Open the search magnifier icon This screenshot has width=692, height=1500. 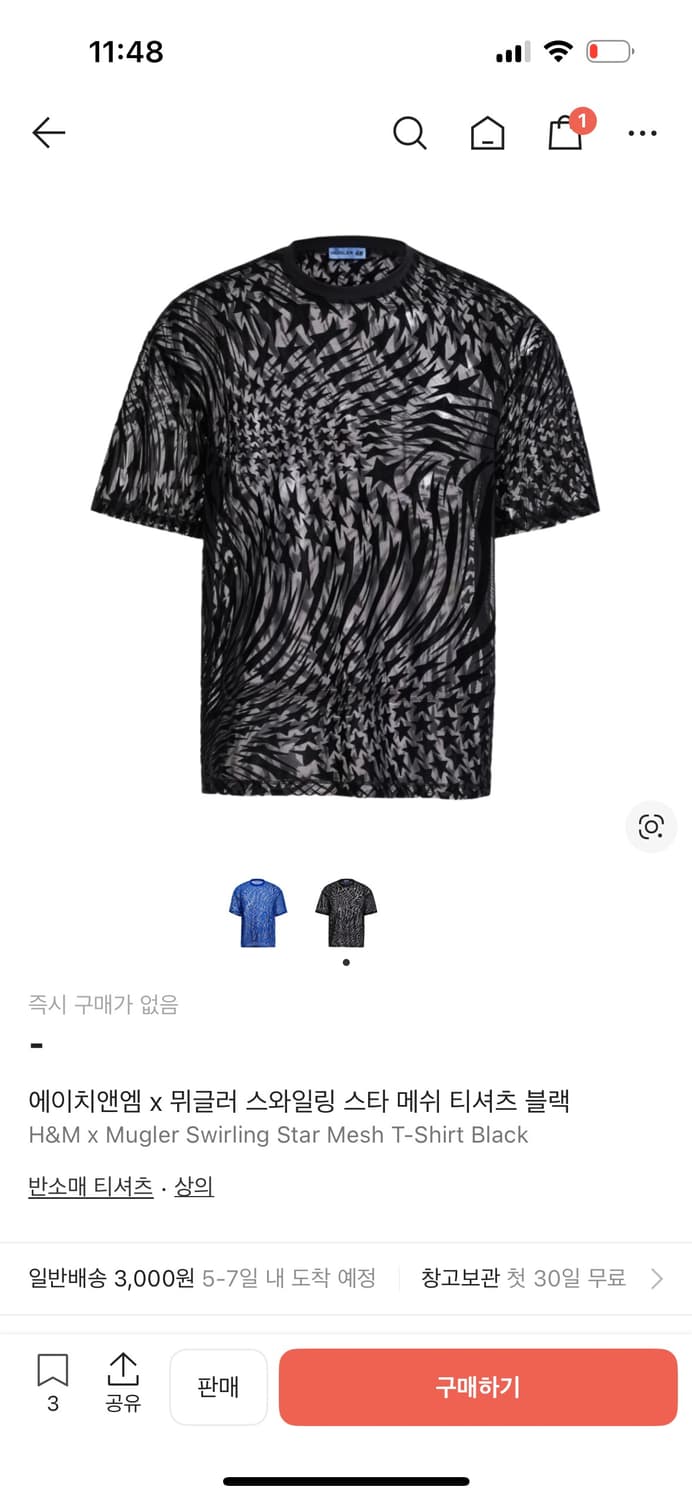pos(409,133)
